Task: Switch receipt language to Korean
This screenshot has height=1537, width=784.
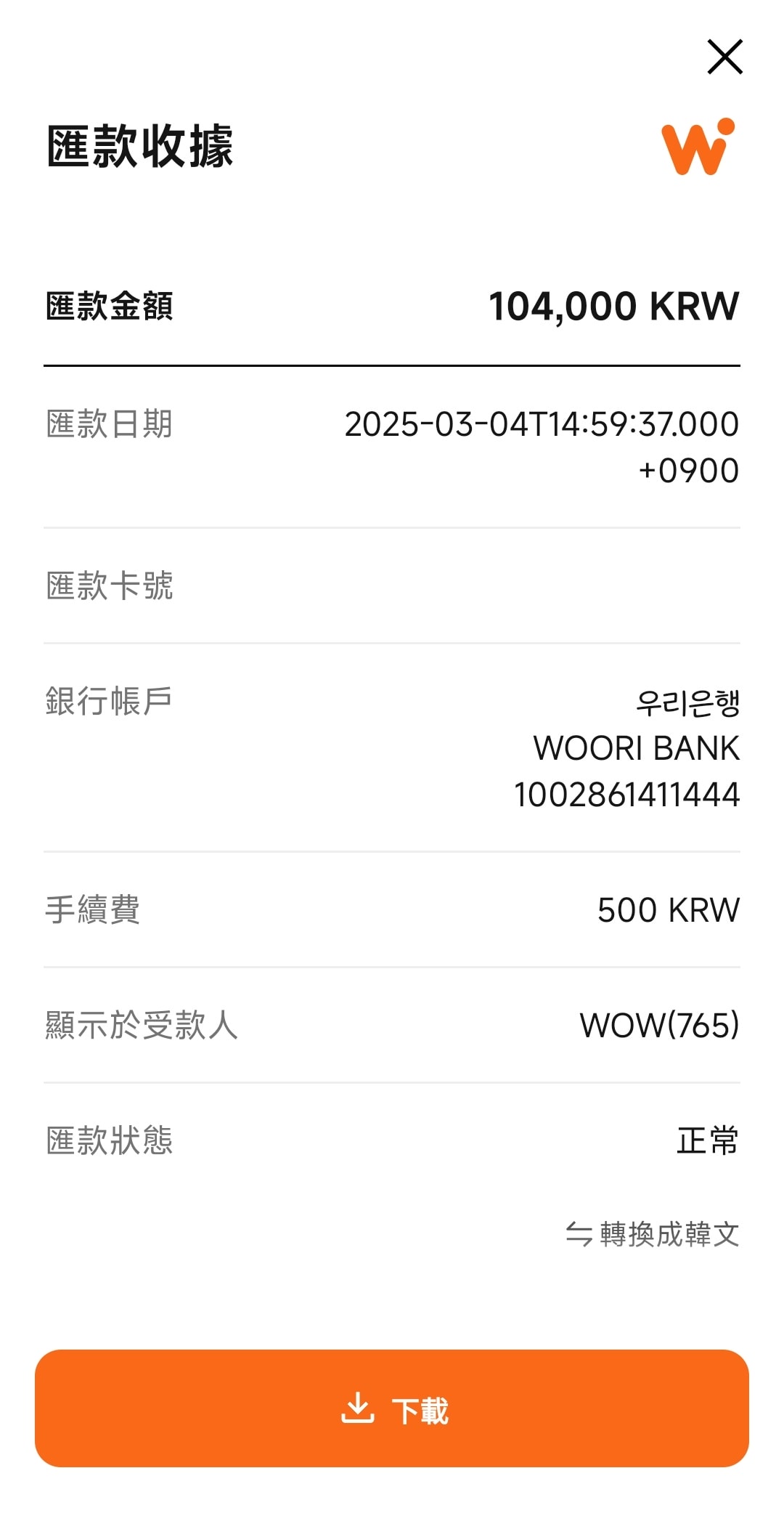Action: point(653,1234)
